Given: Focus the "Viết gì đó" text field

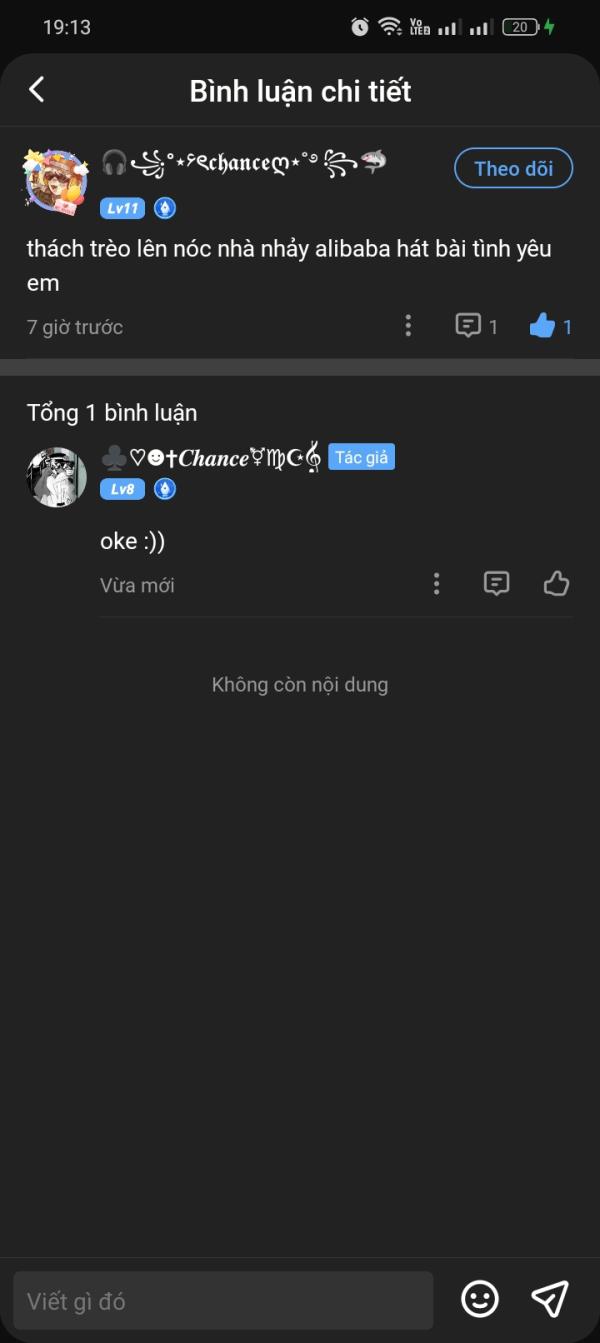Looking at the screenshot, I should [223, 1300].
